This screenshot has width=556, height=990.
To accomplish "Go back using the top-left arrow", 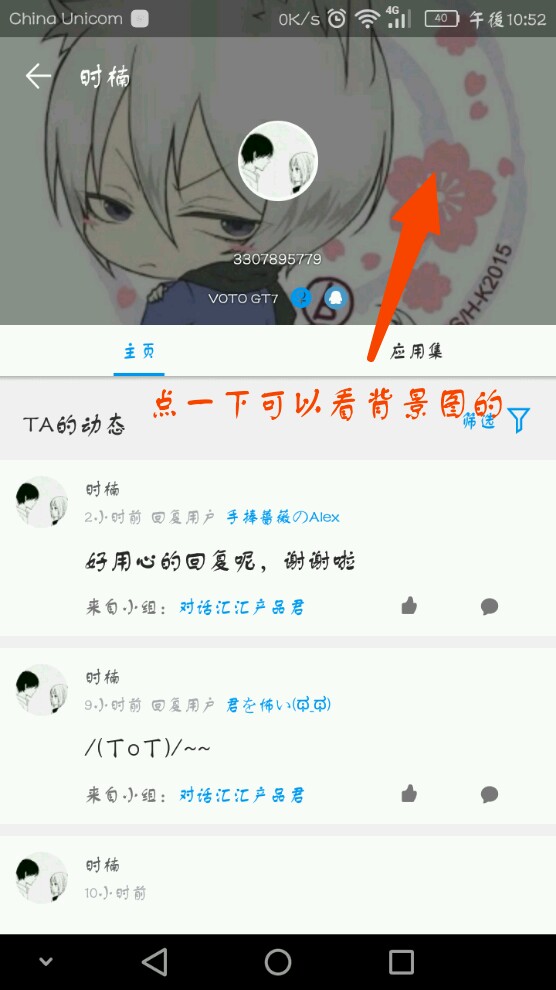I will 38,76.
